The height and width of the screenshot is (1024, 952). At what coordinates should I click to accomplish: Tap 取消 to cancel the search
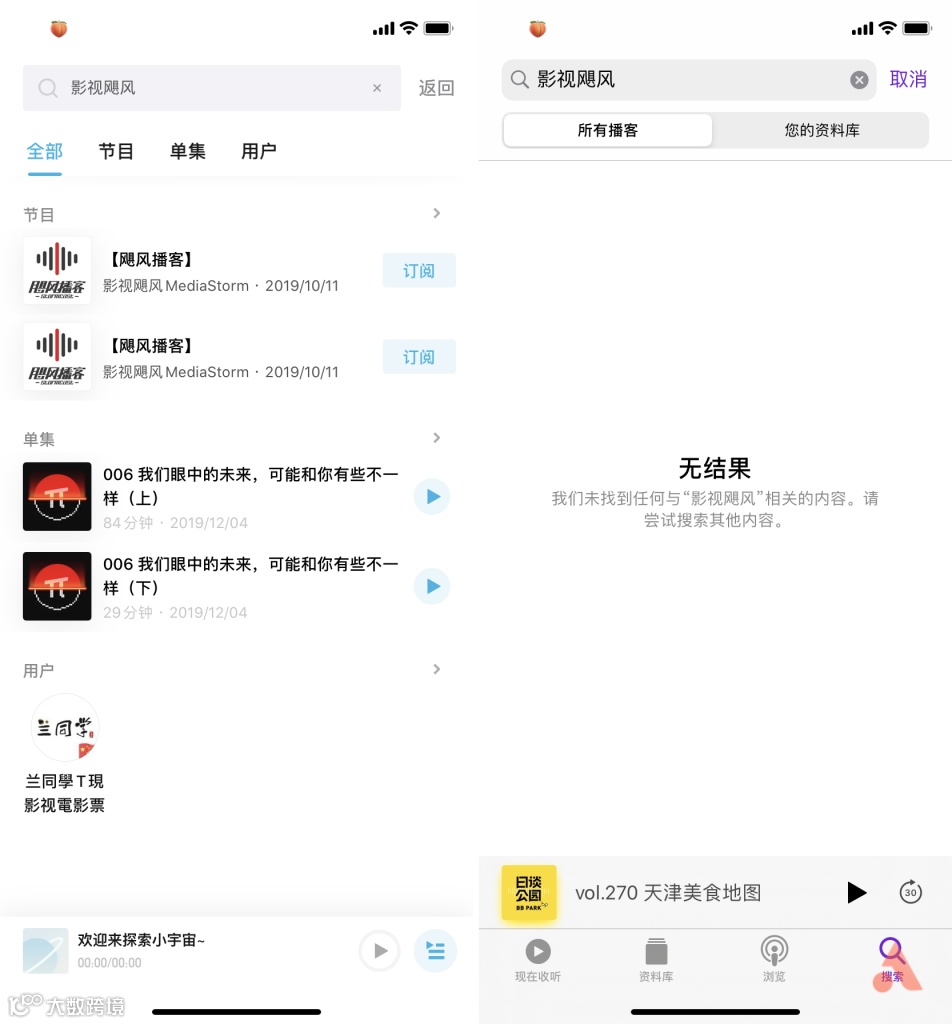click(908, 80)
